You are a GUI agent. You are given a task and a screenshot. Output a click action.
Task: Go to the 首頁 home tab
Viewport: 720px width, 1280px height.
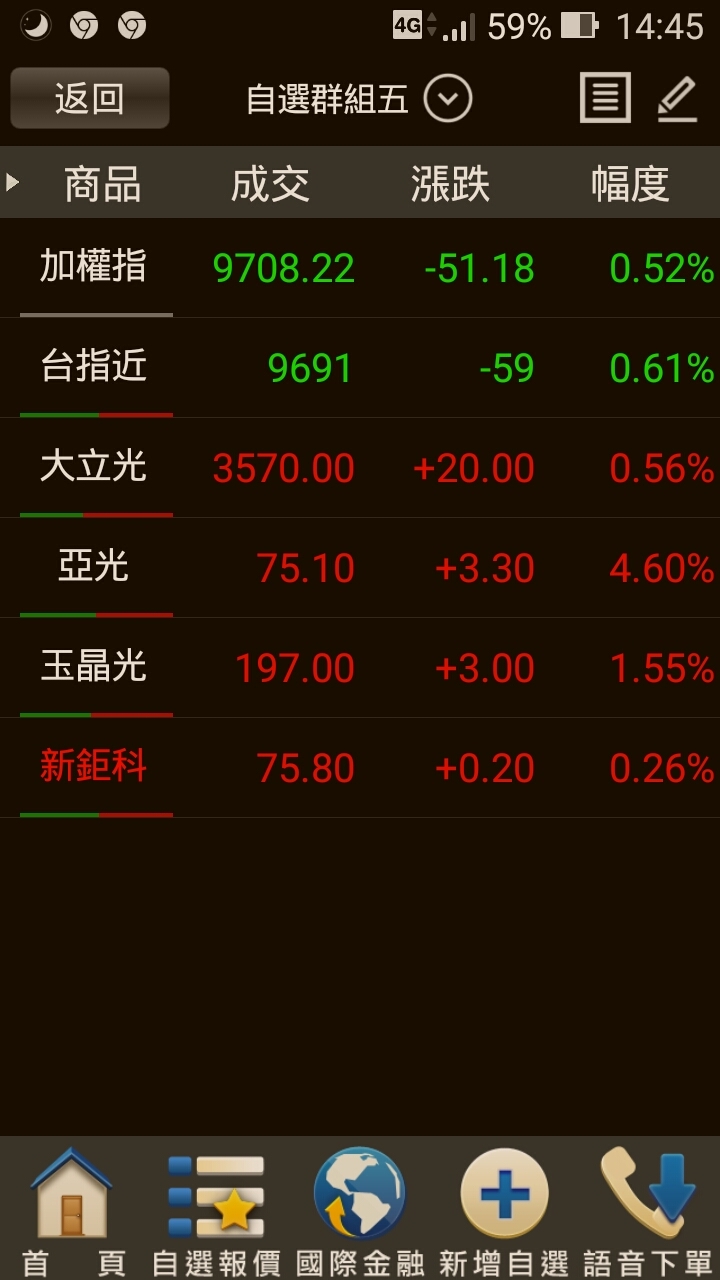click(x=71, y=1210)
